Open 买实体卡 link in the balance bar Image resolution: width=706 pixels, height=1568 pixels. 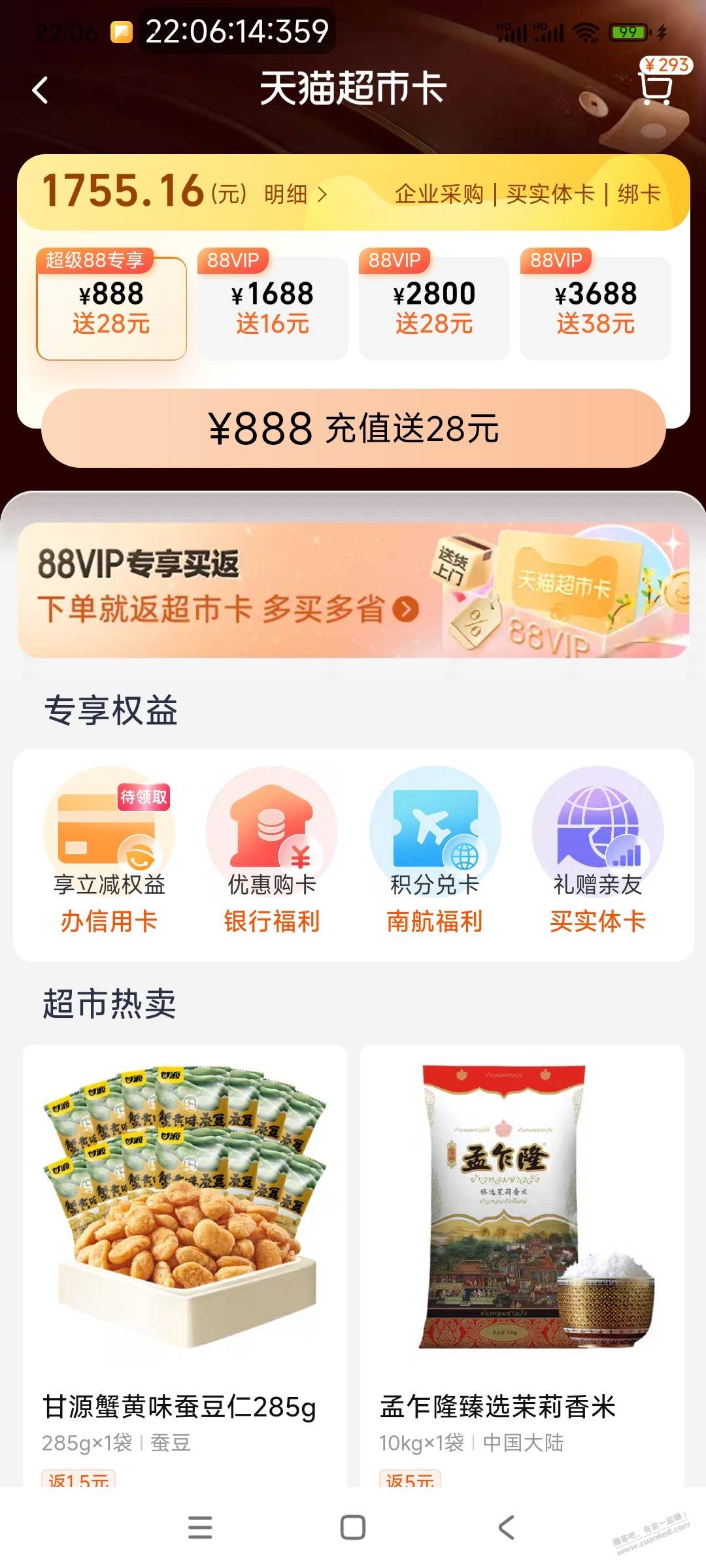click(550, 194)
